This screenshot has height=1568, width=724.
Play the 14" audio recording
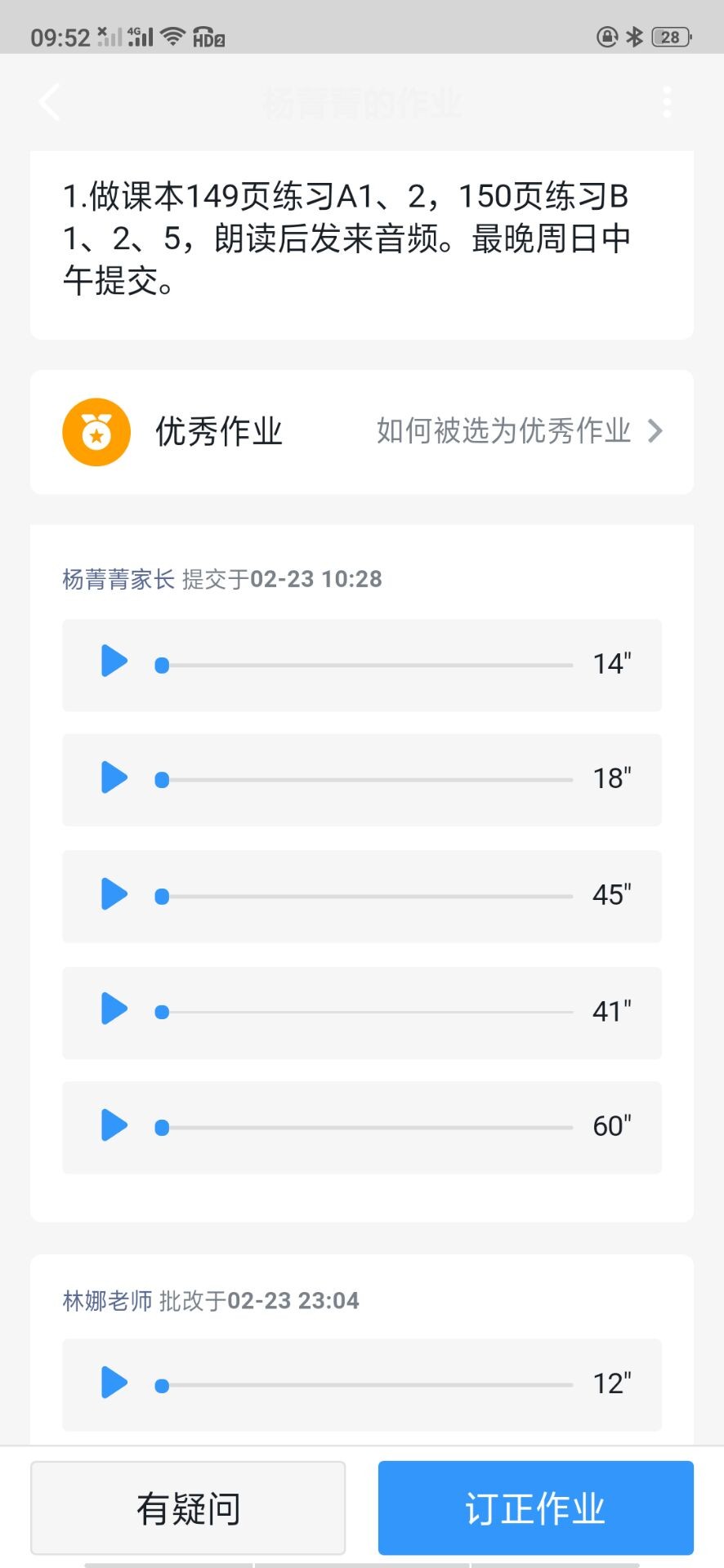pyautogui.click(x=114, y=661)
